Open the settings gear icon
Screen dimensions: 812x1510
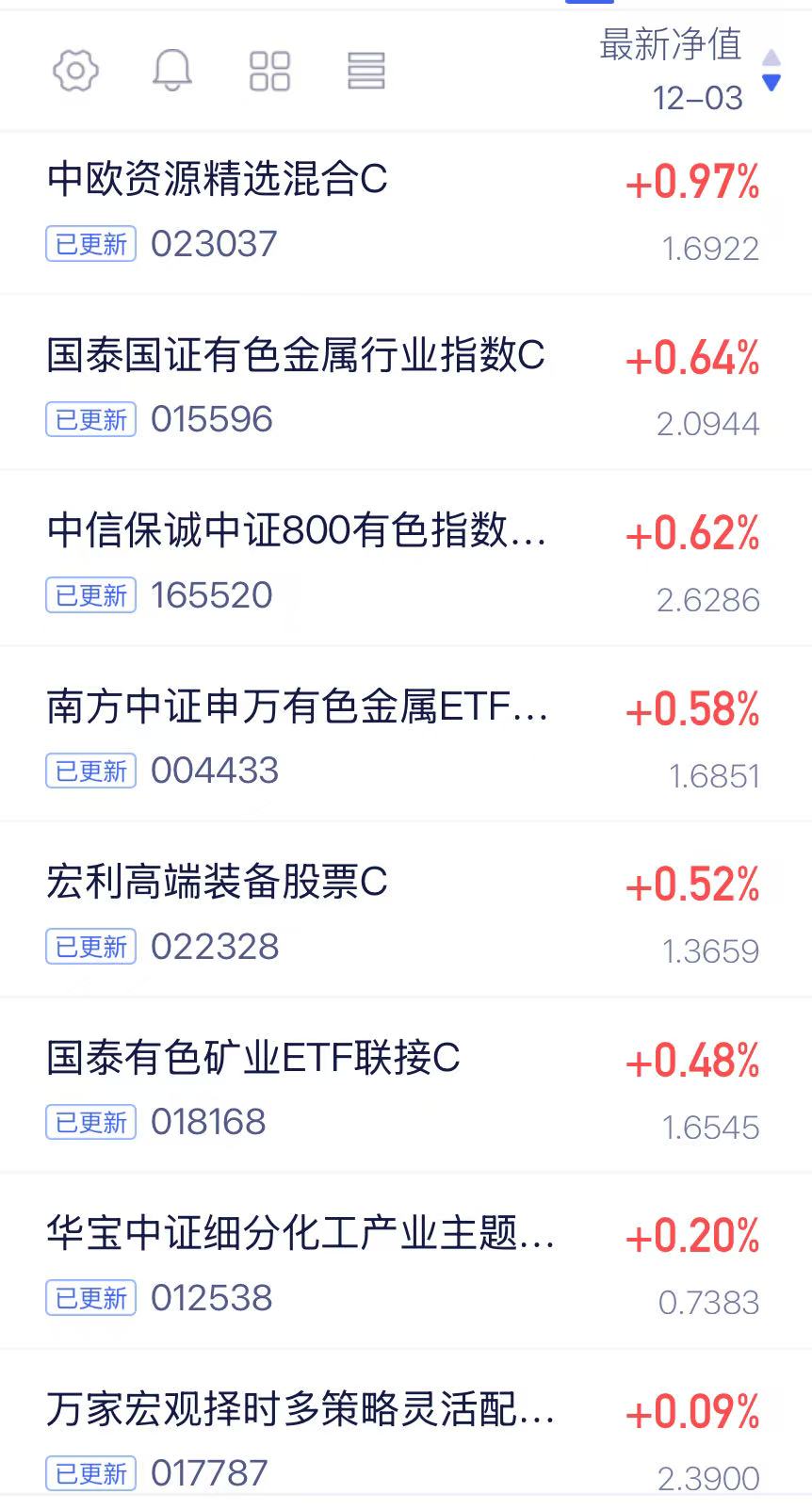click(75, 71)
